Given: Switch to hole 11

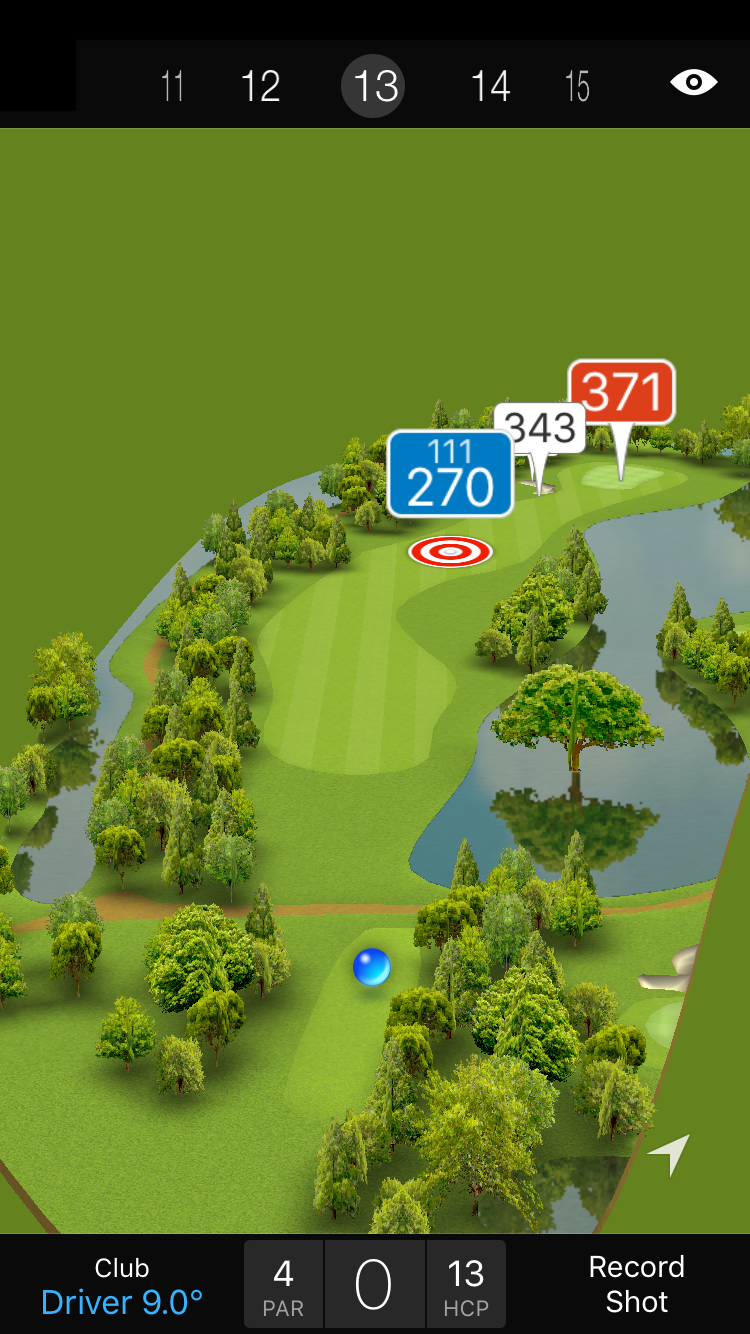Looking at the screenshot, I should 172,87.
